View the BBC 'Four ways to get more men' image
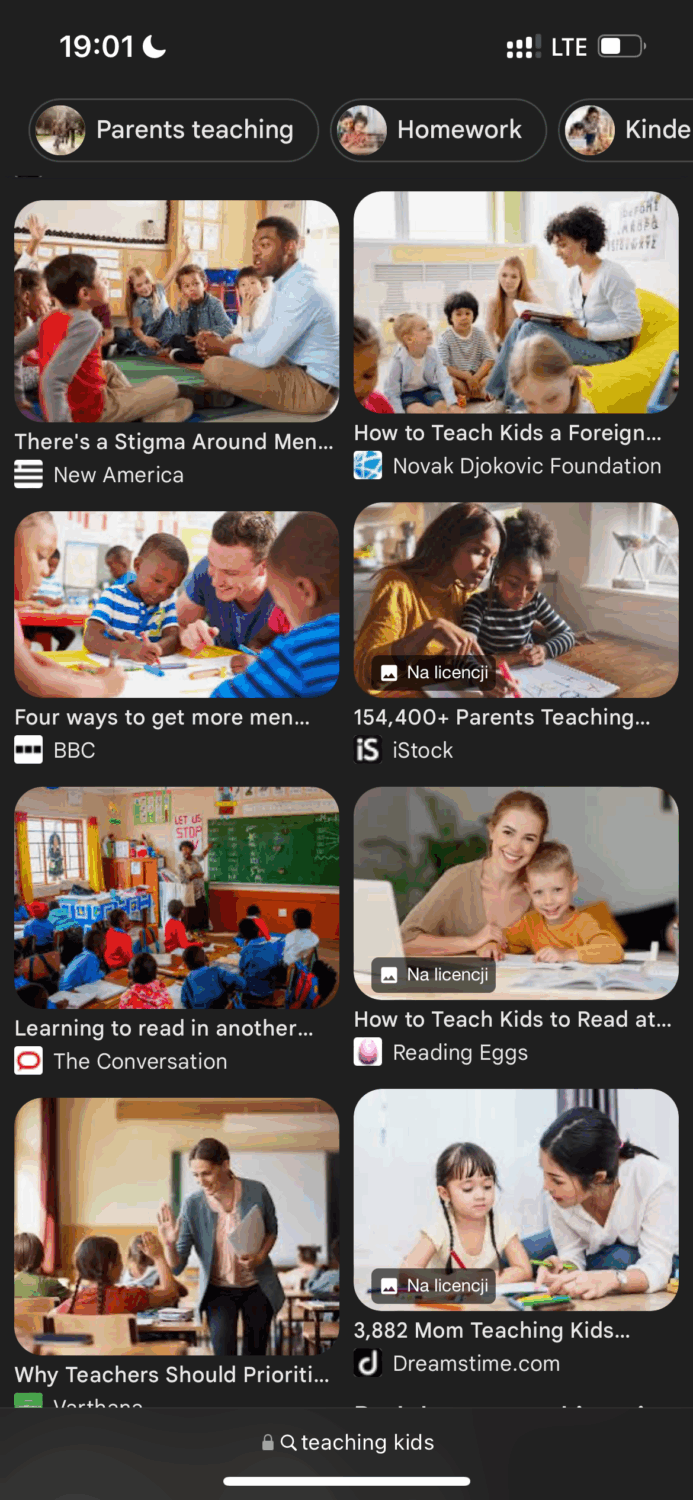Image resolution: width=693 pixels, height=1500 pixels. point(176,605)
